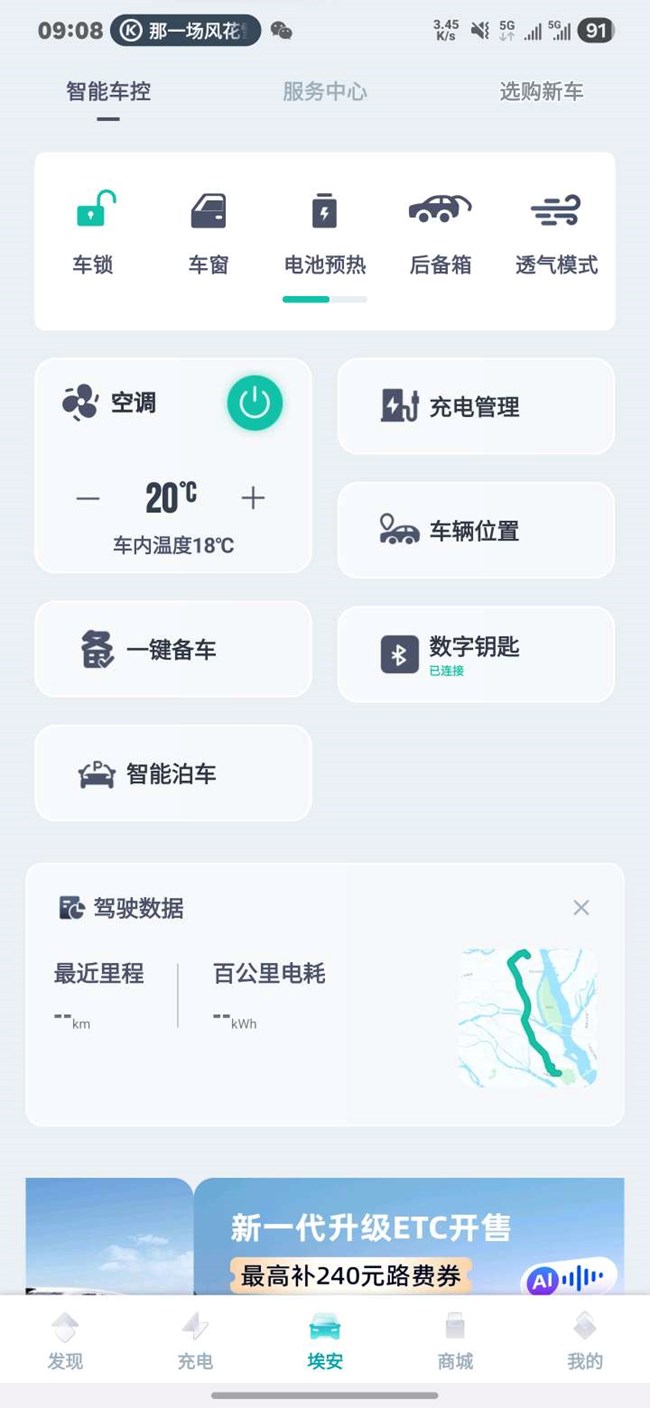Screen dimensions: 650x1408
Task: Open 车辆位置 vehicle location
Action: 476,531
